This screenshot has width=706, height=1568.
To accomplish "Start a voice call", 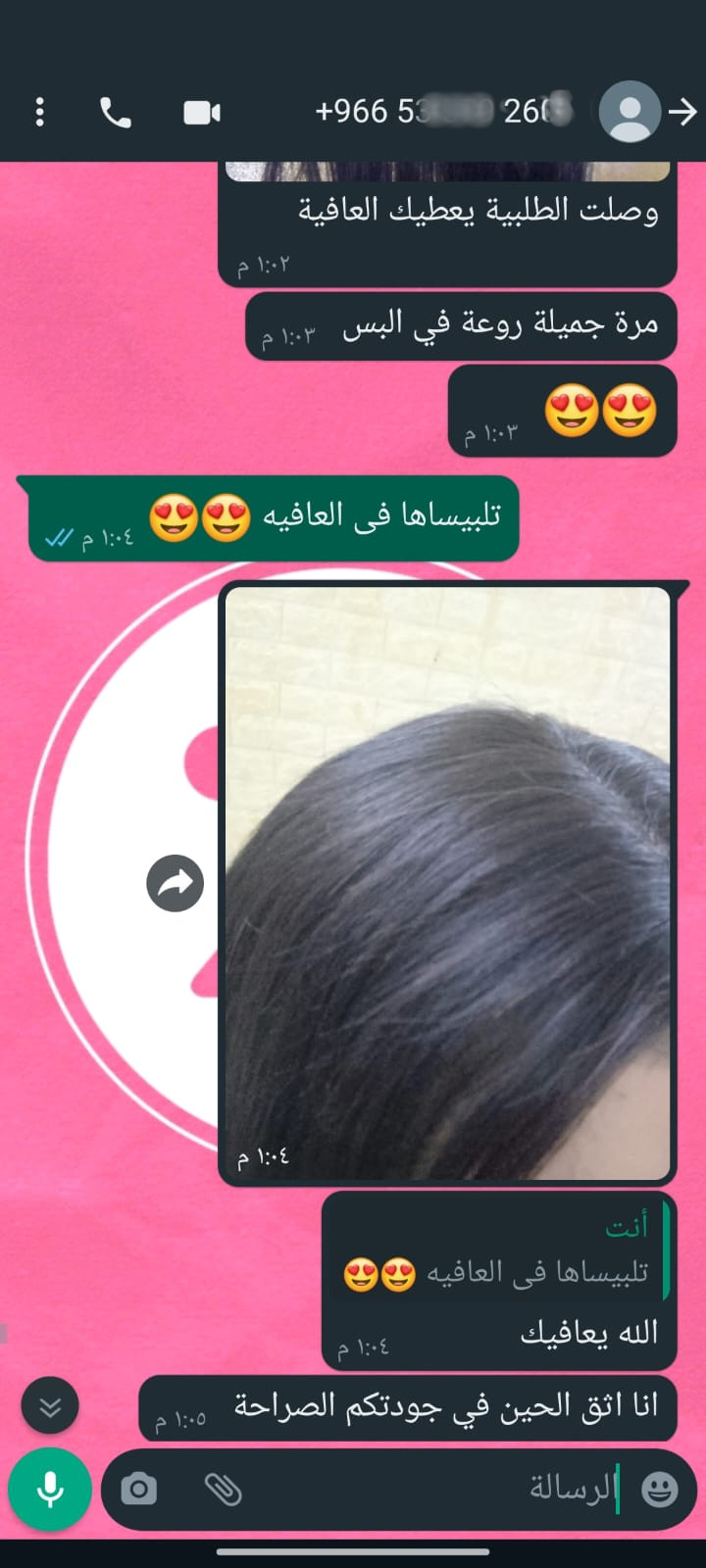I will pos(116,113).
